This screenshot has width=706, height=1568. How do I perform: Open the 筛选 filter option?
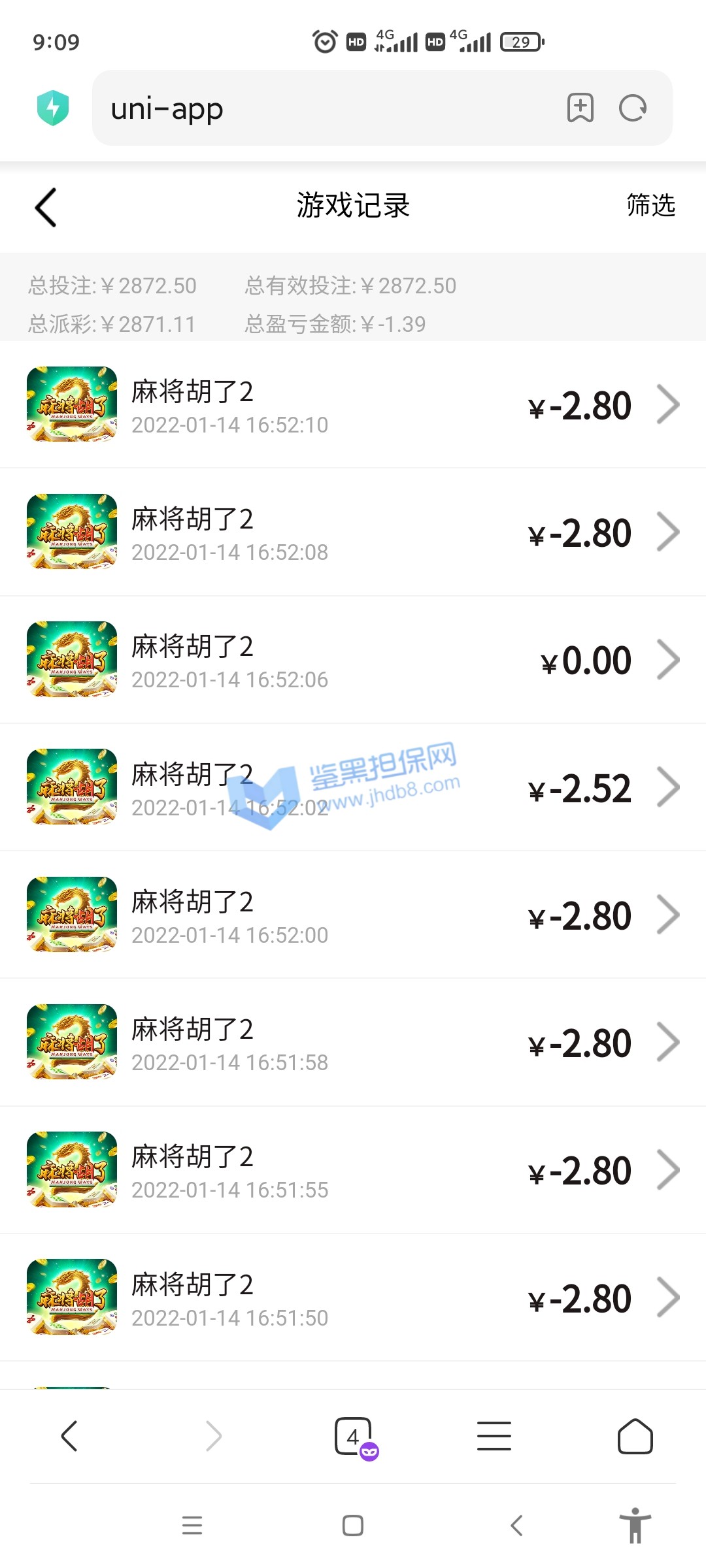(x=650, y=206)
